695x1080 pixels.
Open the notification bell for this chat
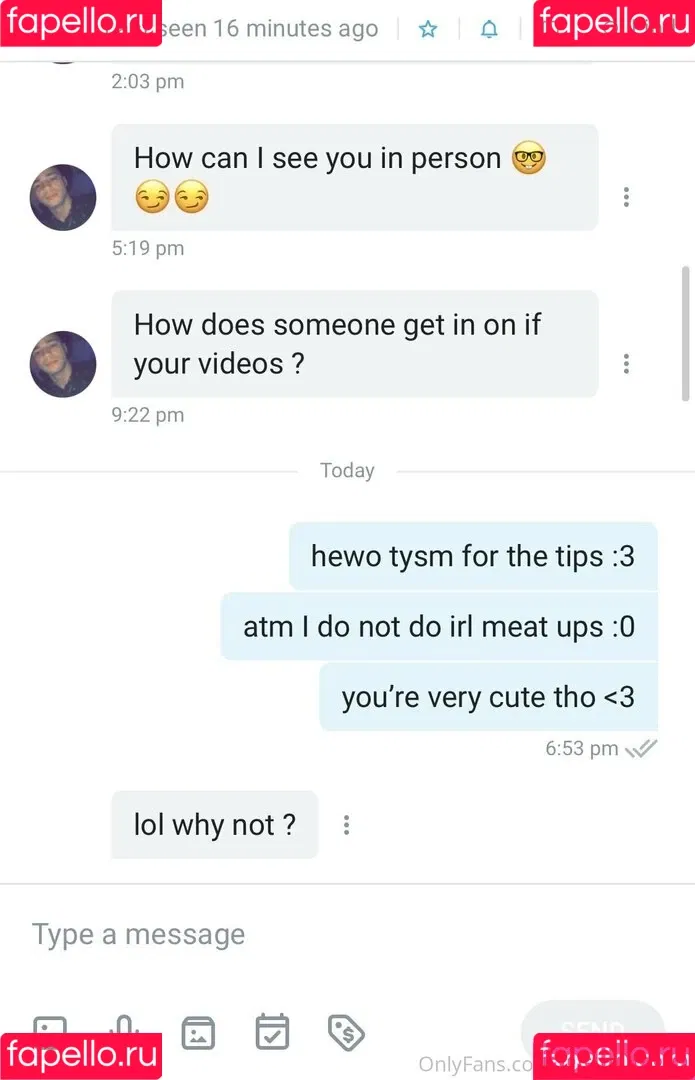point(489,30)
